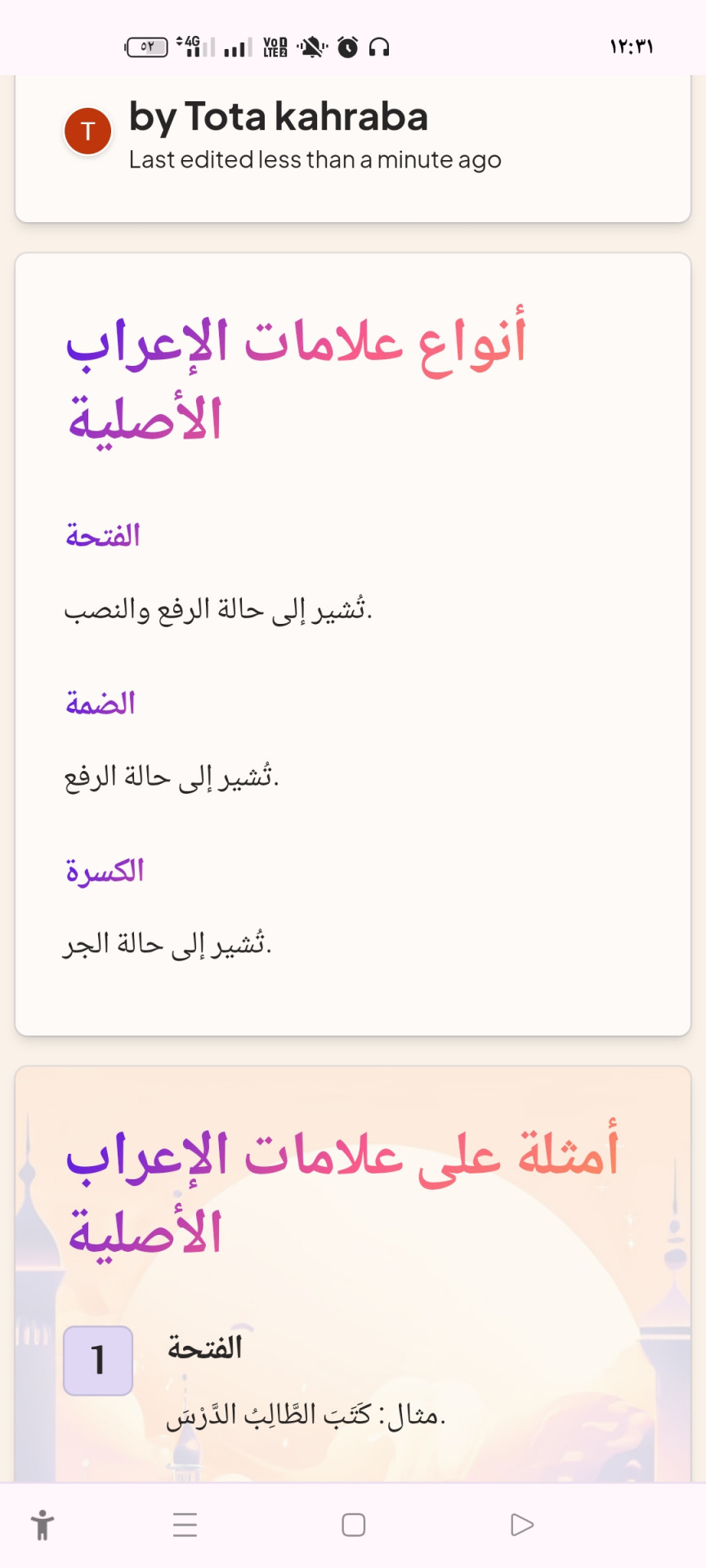This screenshot has height=1568, width=706.
Task: Go back using the navigation bar triangle
Action: pos(522,1525)
